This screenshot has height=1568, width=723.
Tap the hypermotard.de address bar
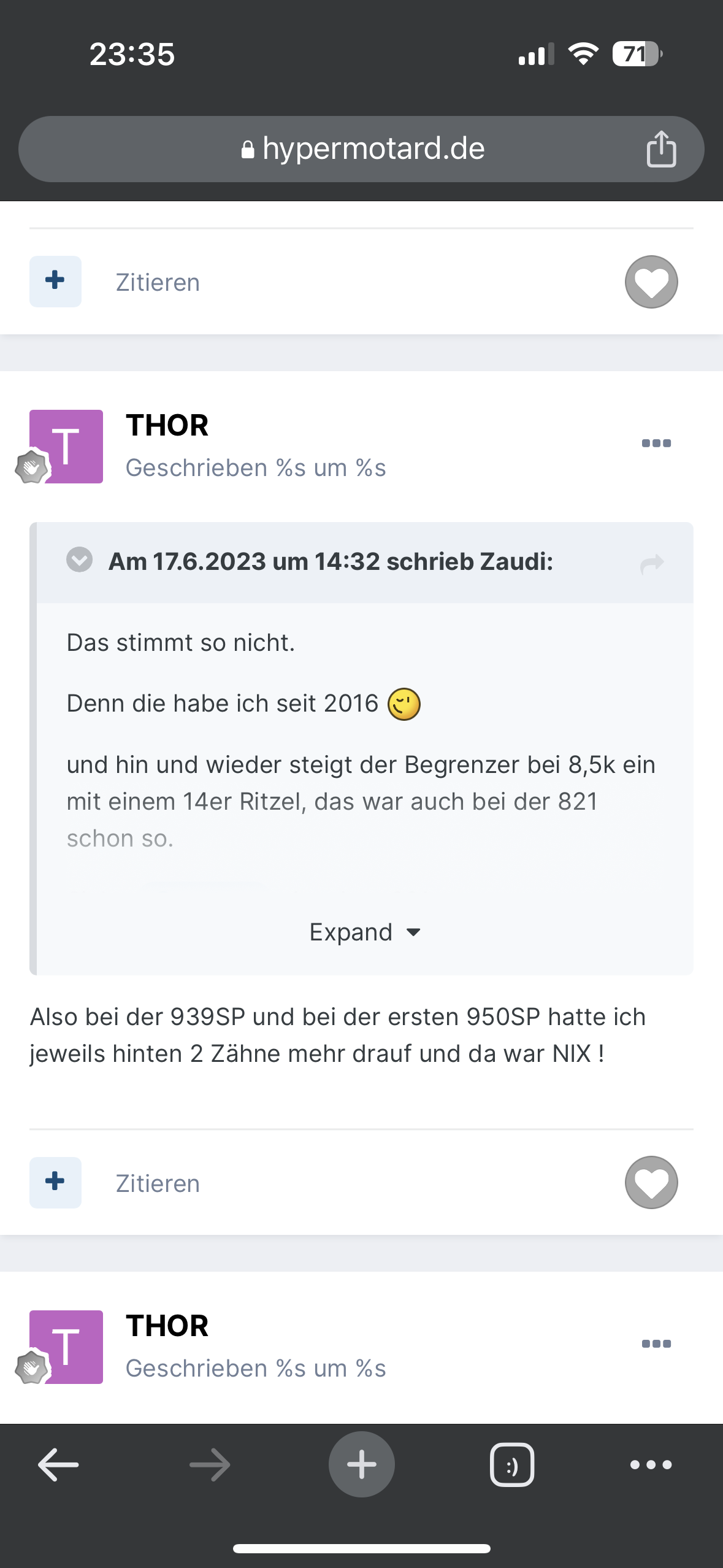(362, 149)
